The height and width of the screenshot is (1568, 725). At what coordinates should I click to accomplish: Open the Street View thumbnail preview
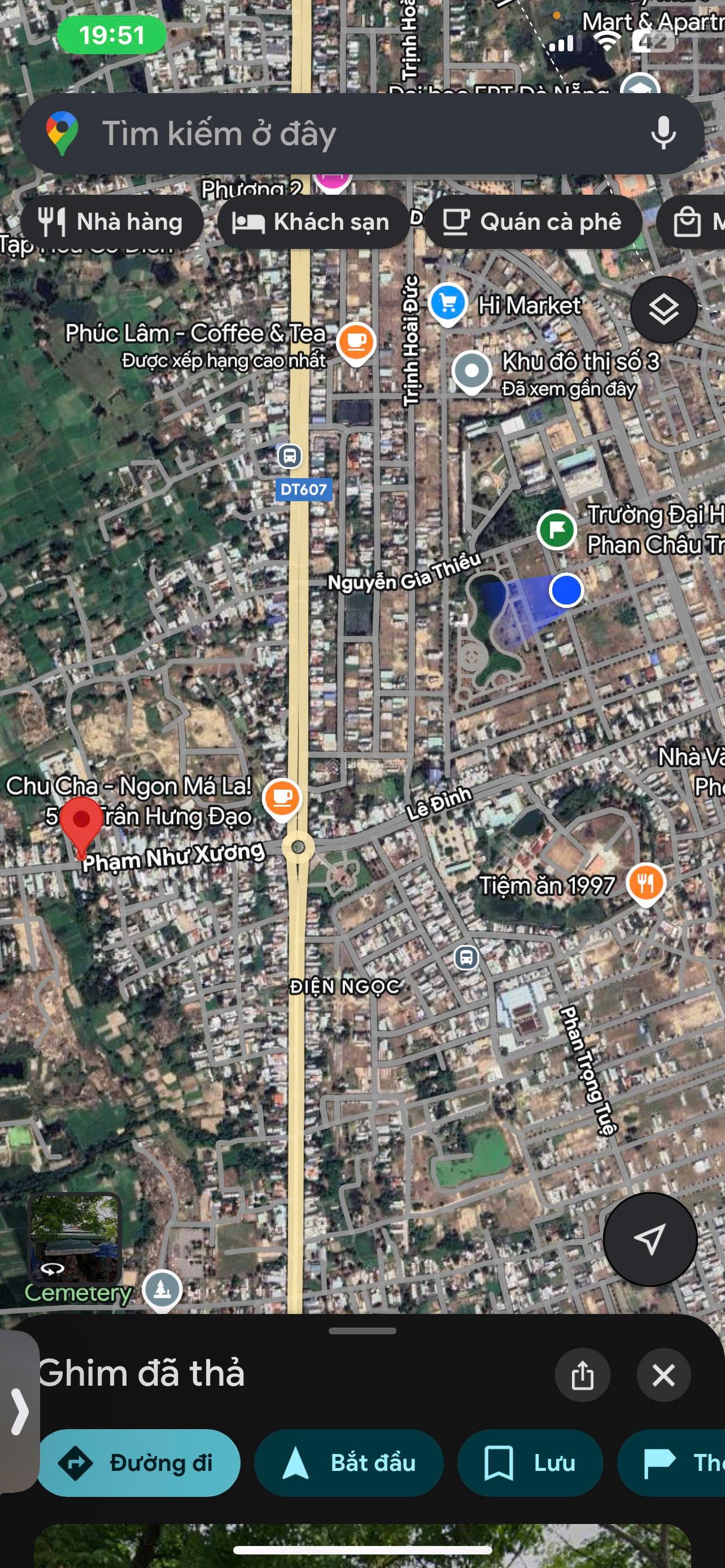click(x=75, y=1238)
